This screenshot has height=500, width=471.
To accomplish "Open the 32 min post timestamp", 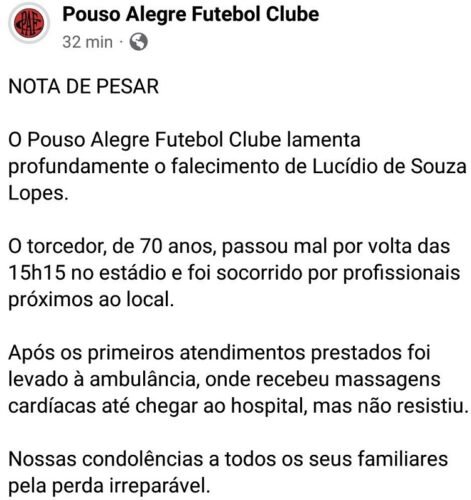I will [x=87, y=42].
